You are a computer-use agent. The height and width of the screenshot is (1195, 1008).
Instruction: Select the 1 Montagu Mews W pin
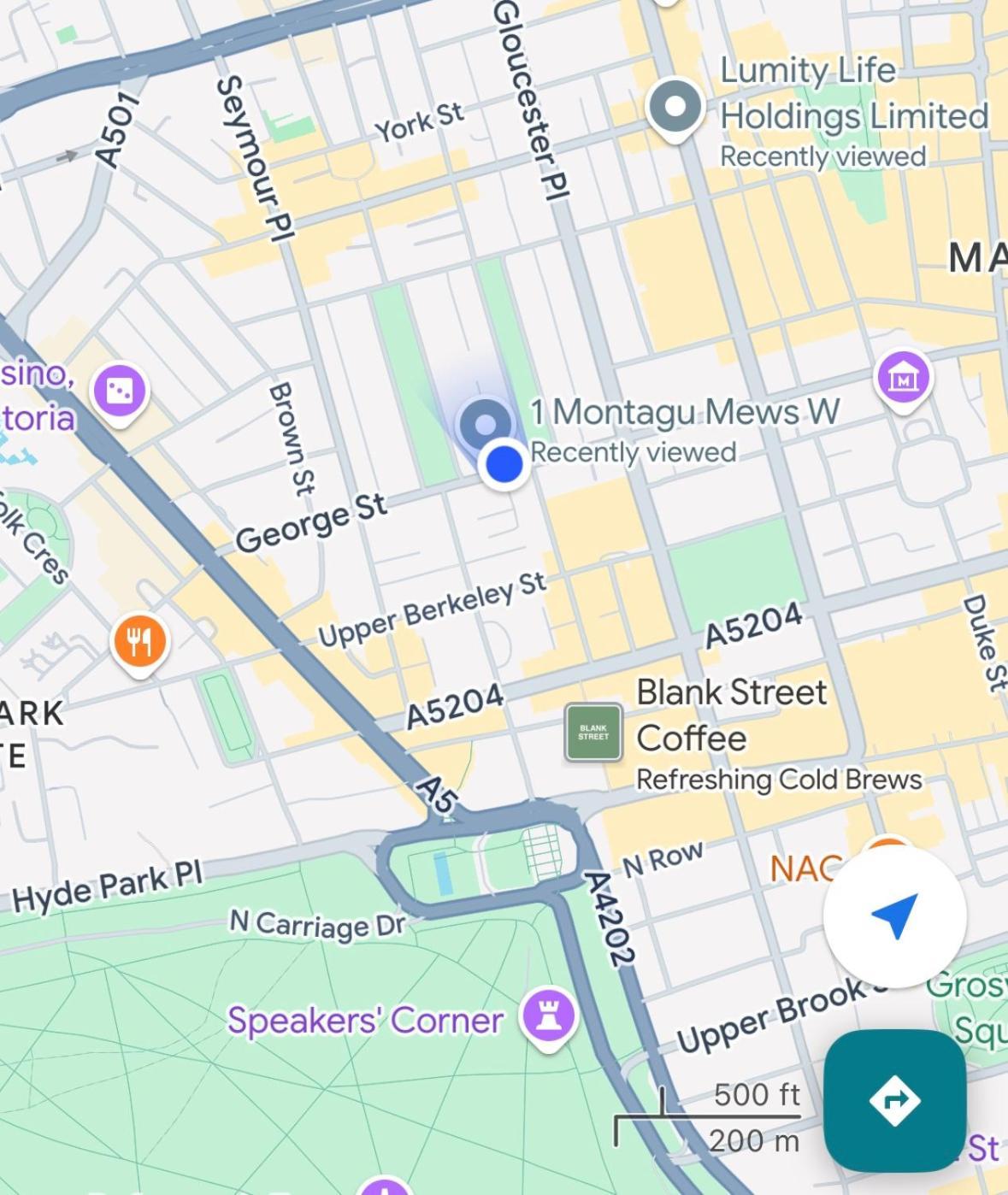(x=486, y=423)
